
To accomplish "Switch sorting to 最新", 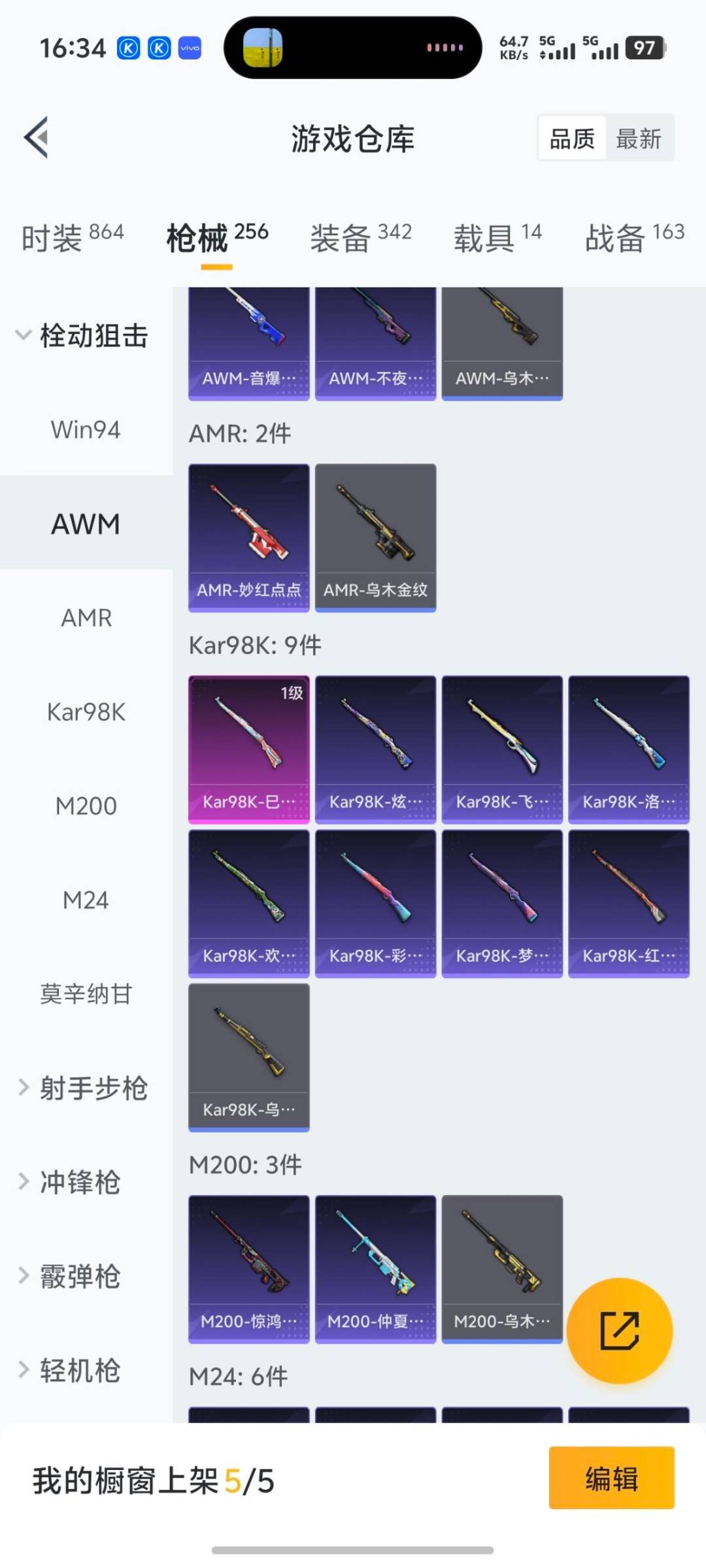I will 639,138.
